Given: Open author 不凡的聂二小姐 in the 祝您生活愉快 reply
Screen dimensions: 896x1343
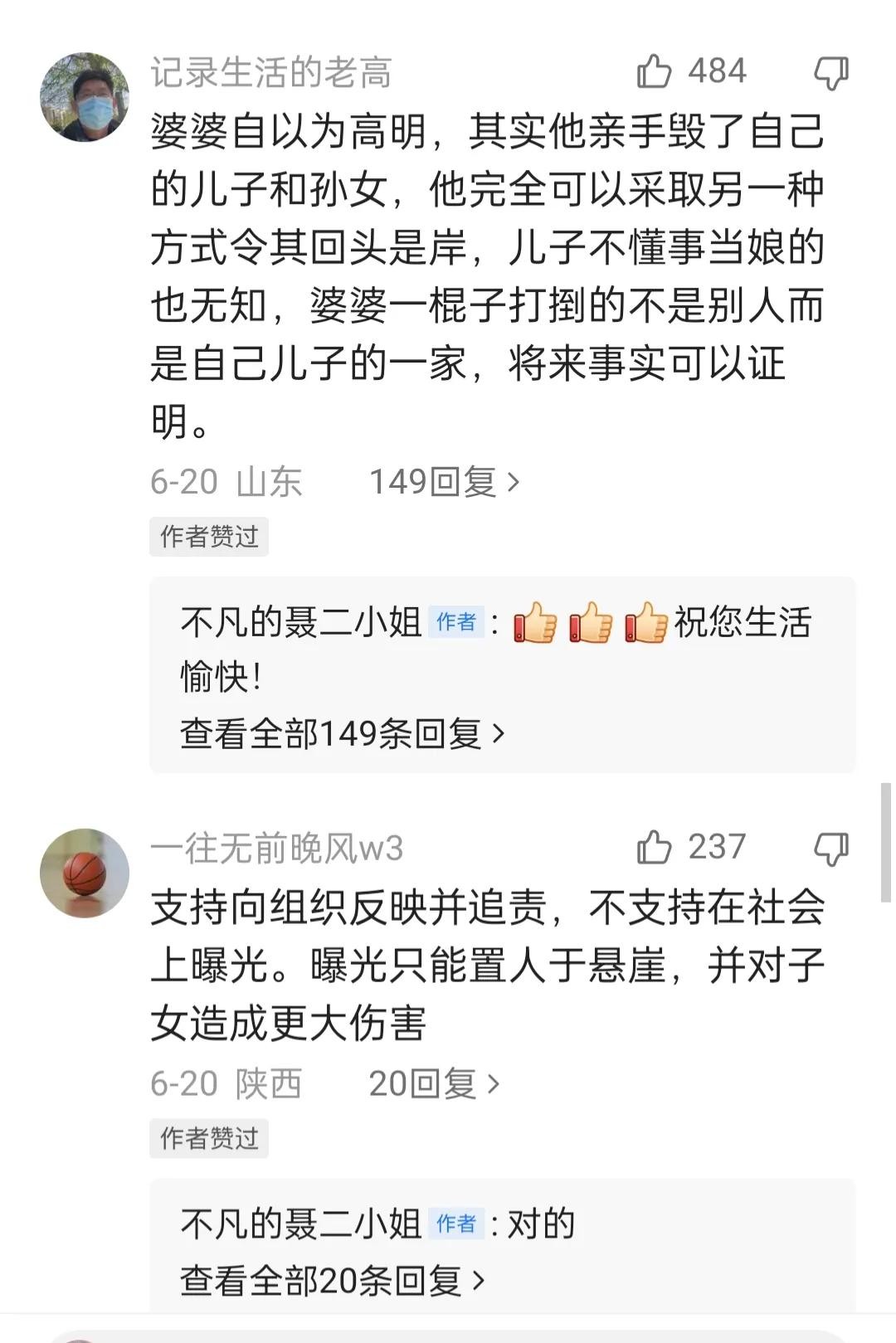Looking at the screenshot, I should tap(300, 622).
